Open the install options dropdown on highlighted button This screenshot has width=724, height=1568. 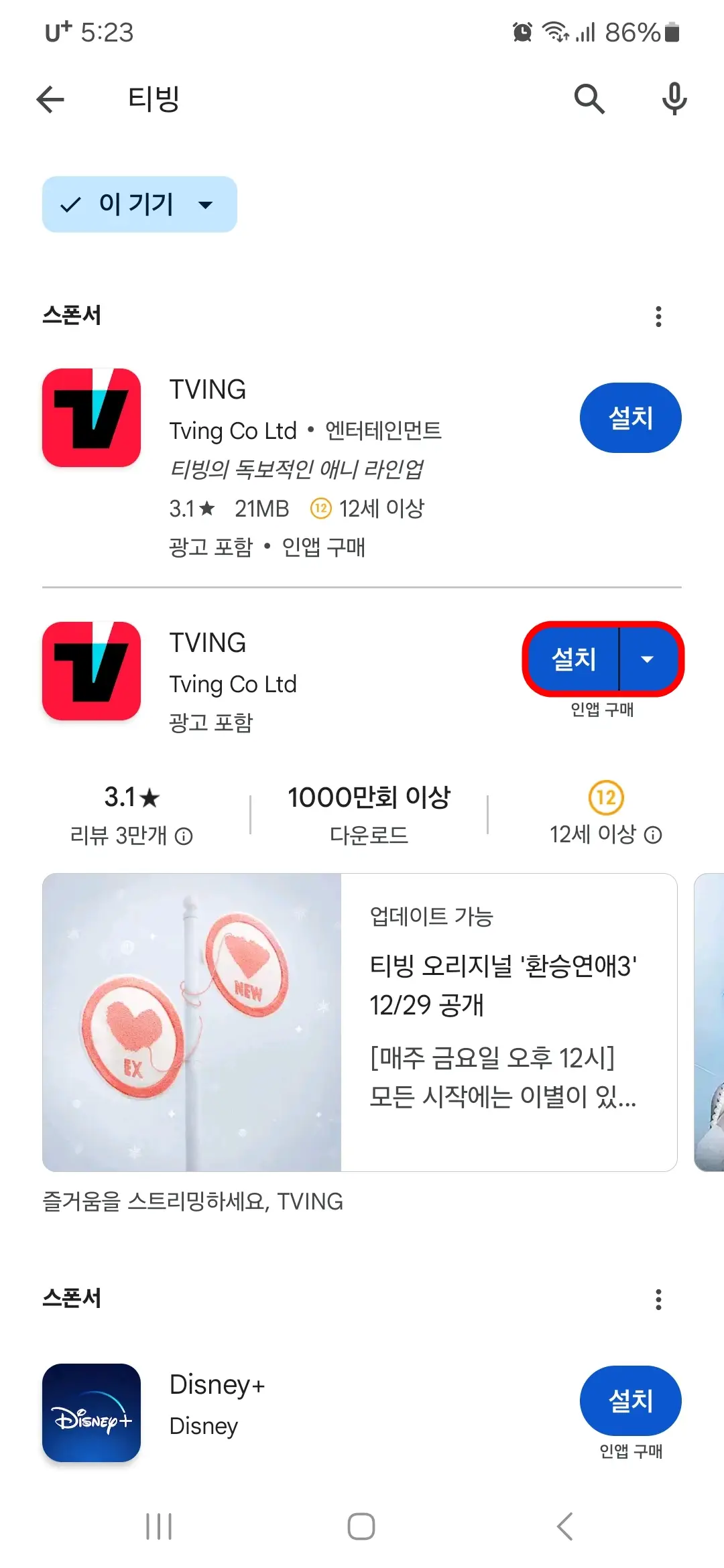pos(648,659)
